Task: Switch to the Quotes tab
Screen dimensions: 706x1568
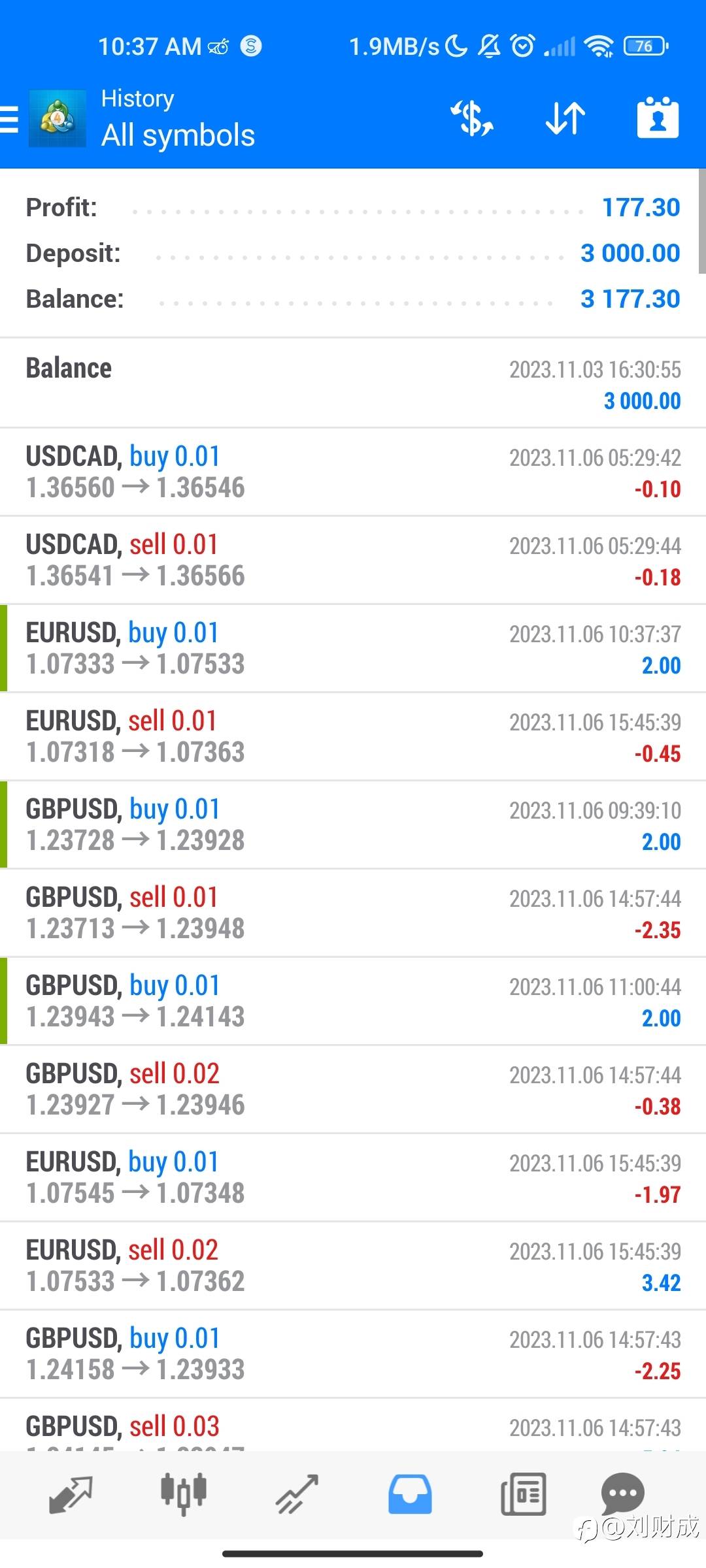Action: tap(71, 1495)
